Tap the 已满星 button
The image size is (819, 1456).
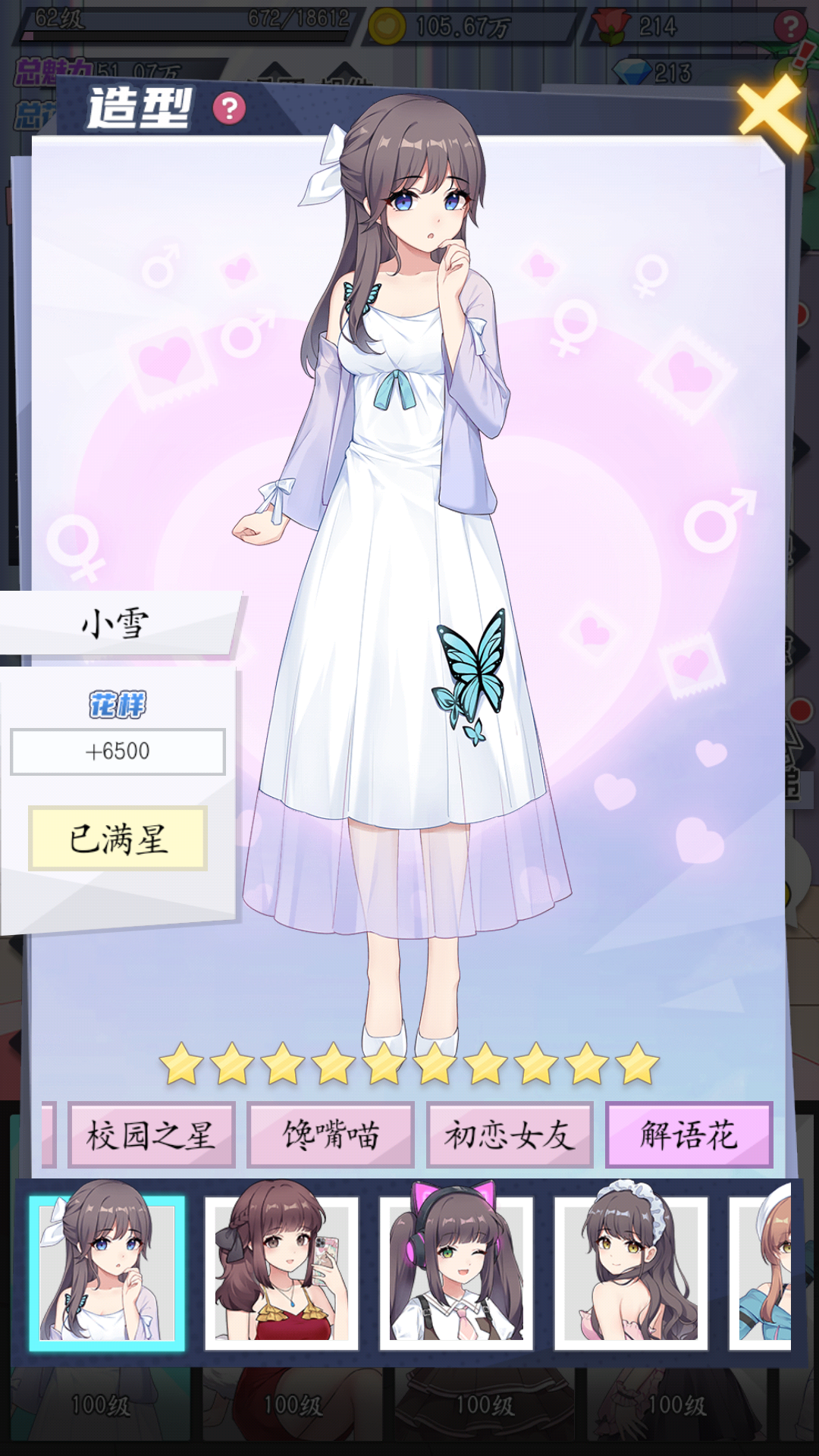click(118, 839)
